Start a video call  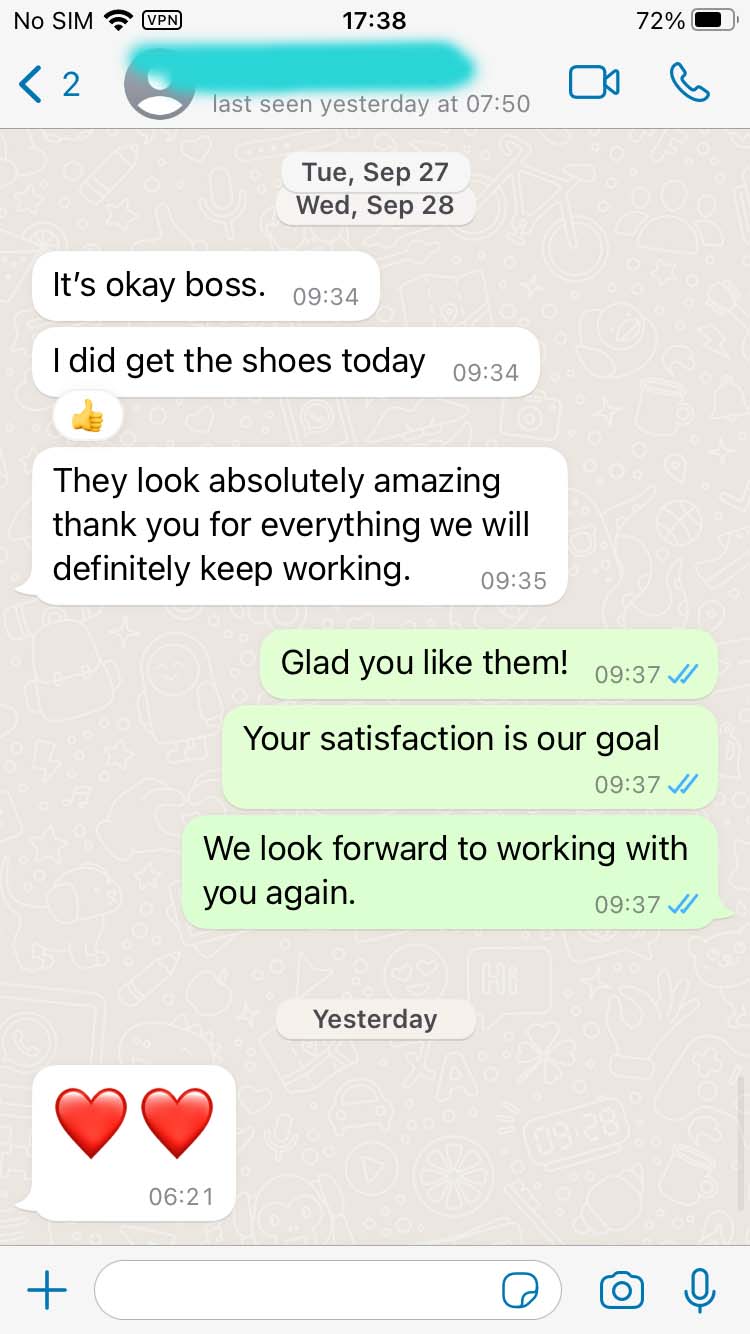pos(594,83)
